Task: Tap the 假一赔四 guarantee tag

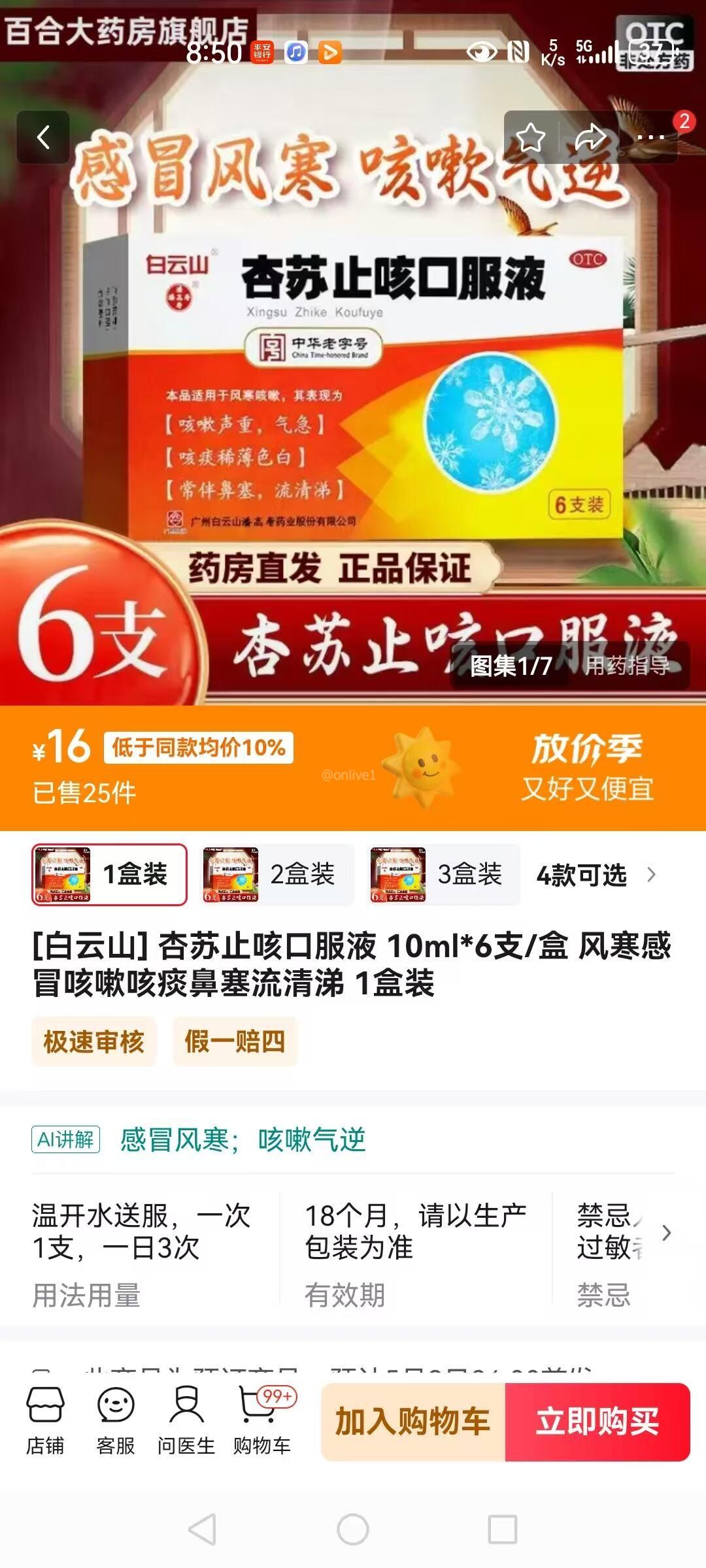Action: 235,1041
